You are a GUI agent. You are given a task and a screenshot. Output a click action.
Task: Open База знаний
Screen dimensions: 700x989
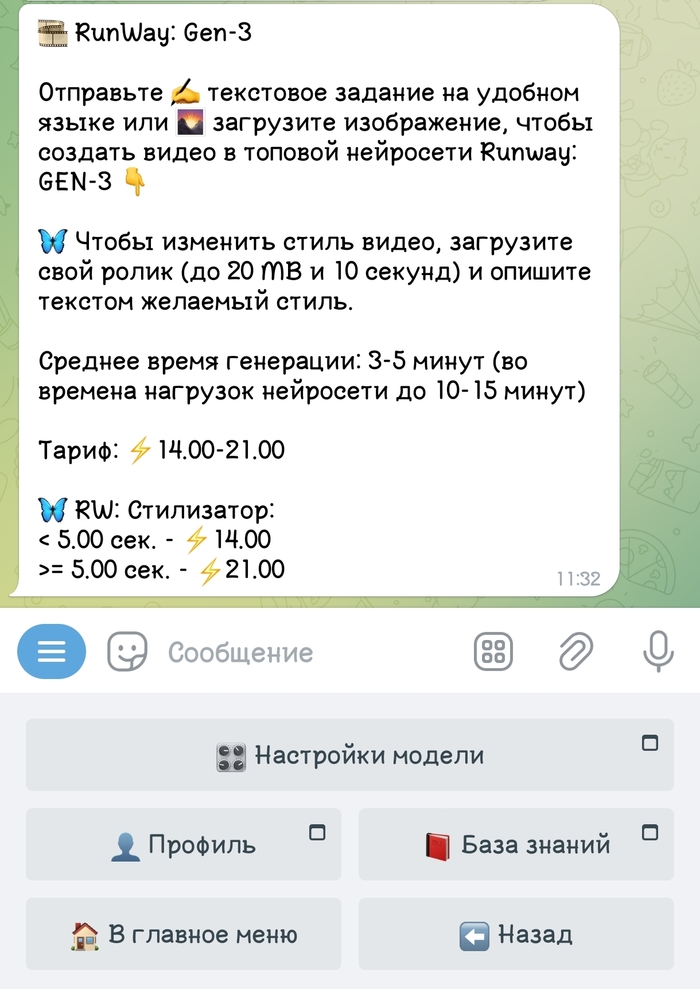click(515, 845)
